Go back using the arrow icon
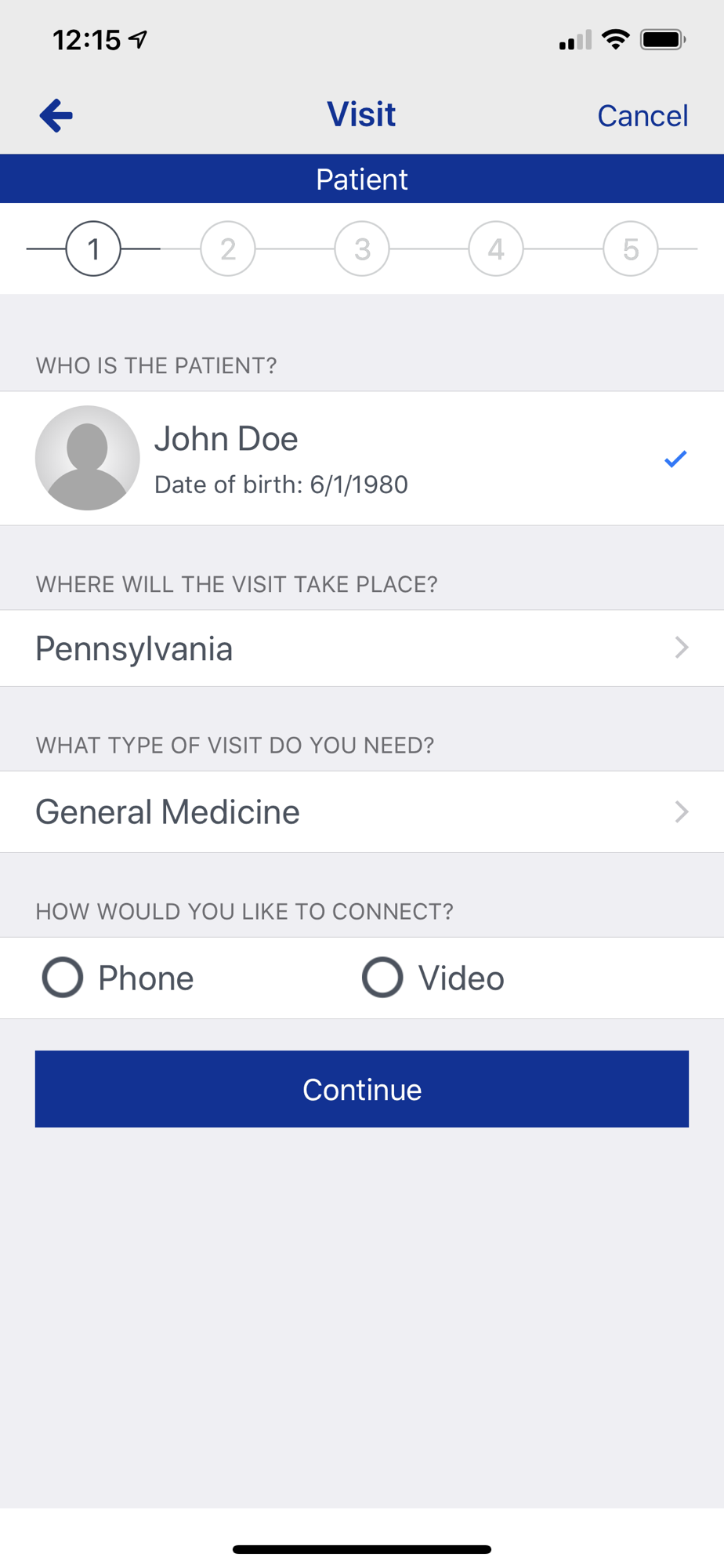724x1568 pixels. tap(56, 116)
